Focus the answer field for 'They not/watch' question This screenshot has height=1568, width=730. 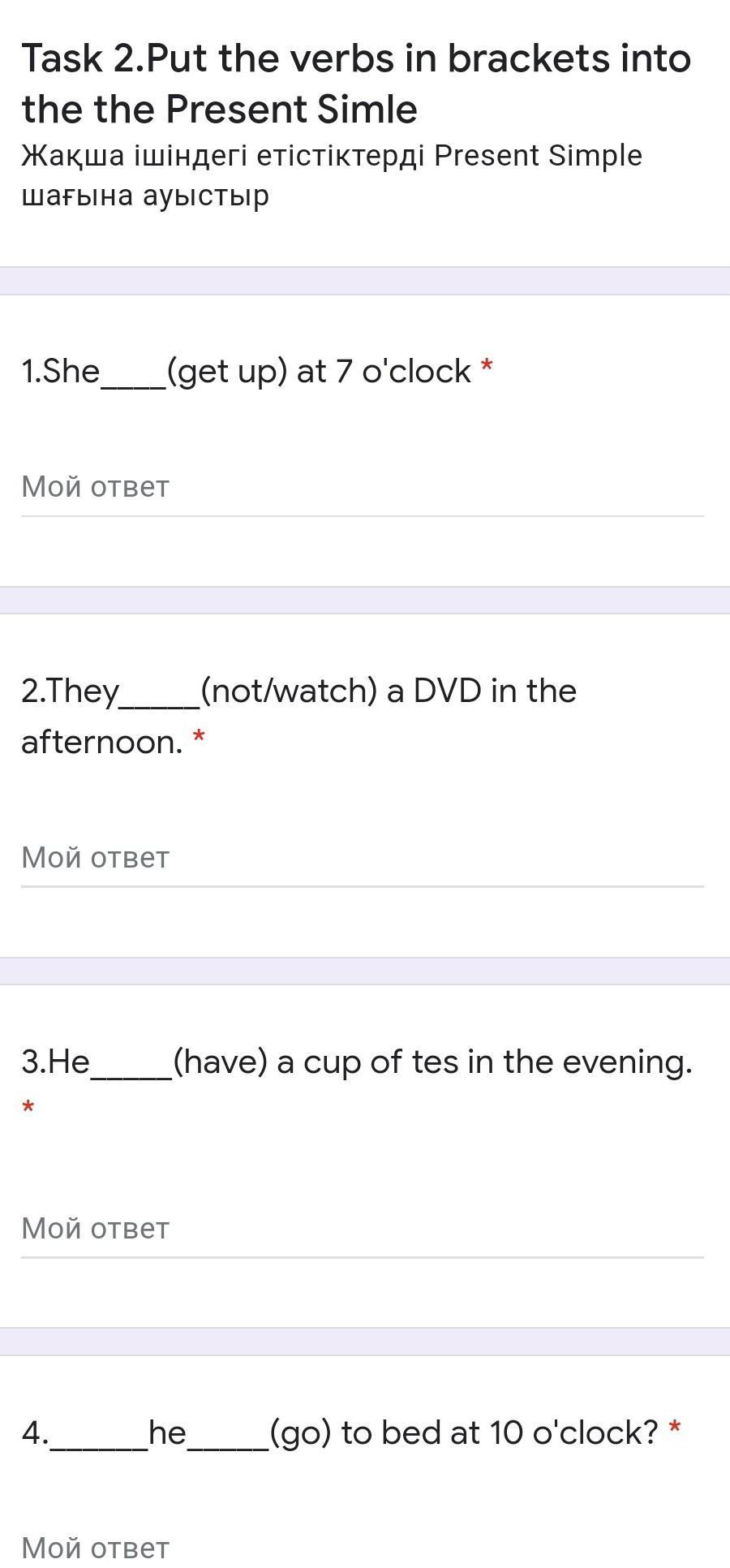tap(362, 859)
